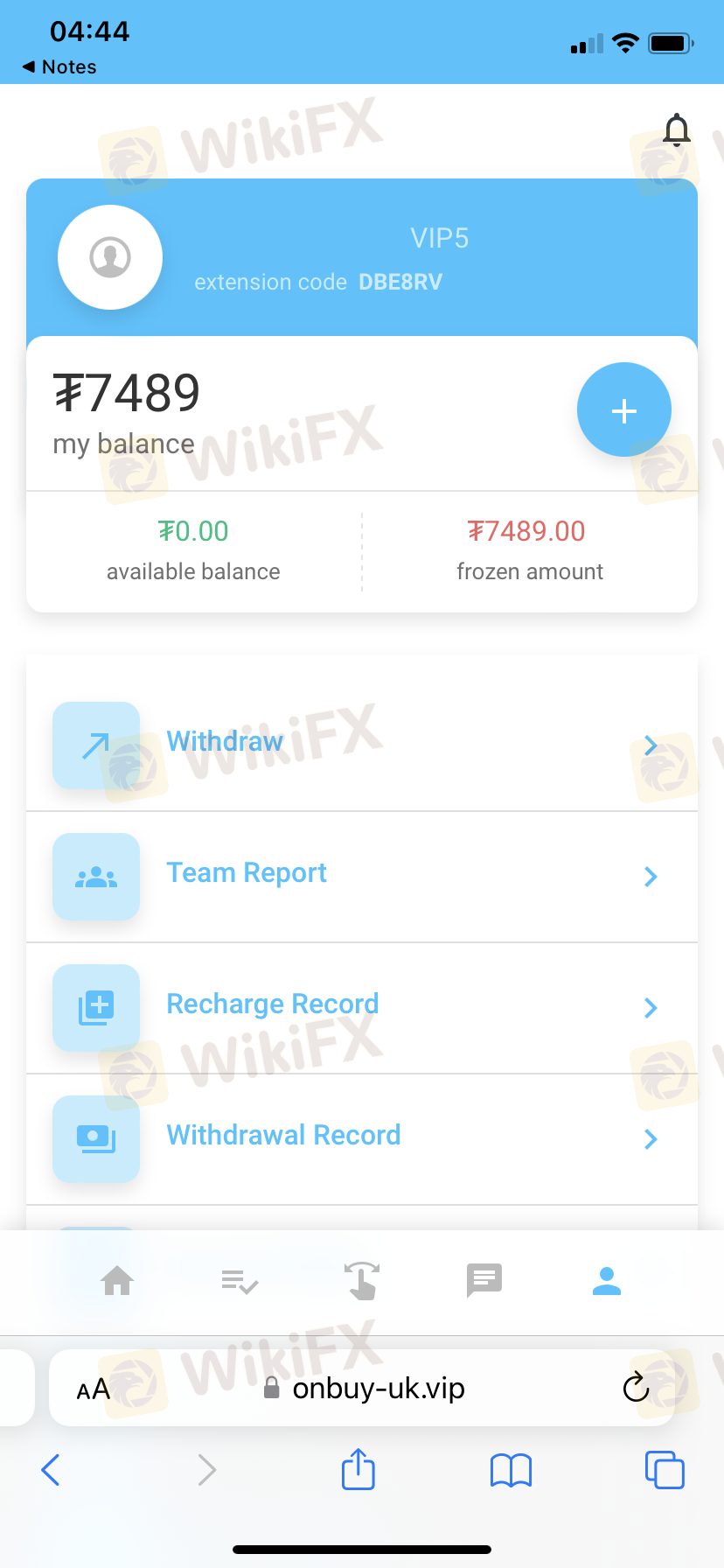The image size is (724, 1568).
Task: View Withdrawal Record
Action: point(362,1138)
